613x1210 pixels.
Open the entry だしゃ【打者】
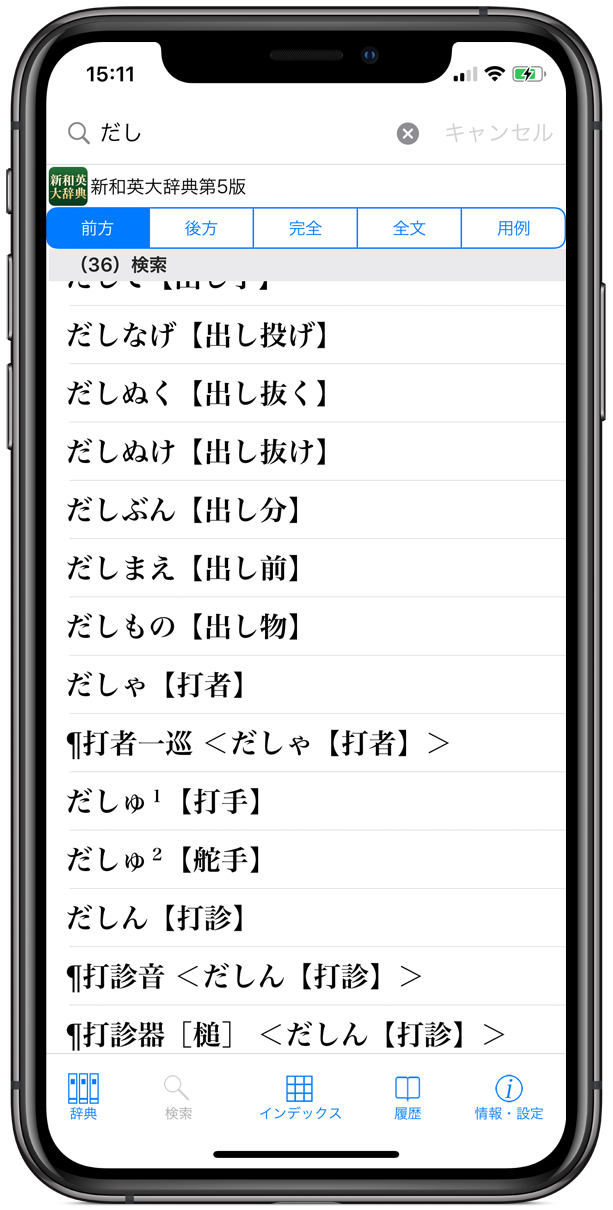[157, 685]
